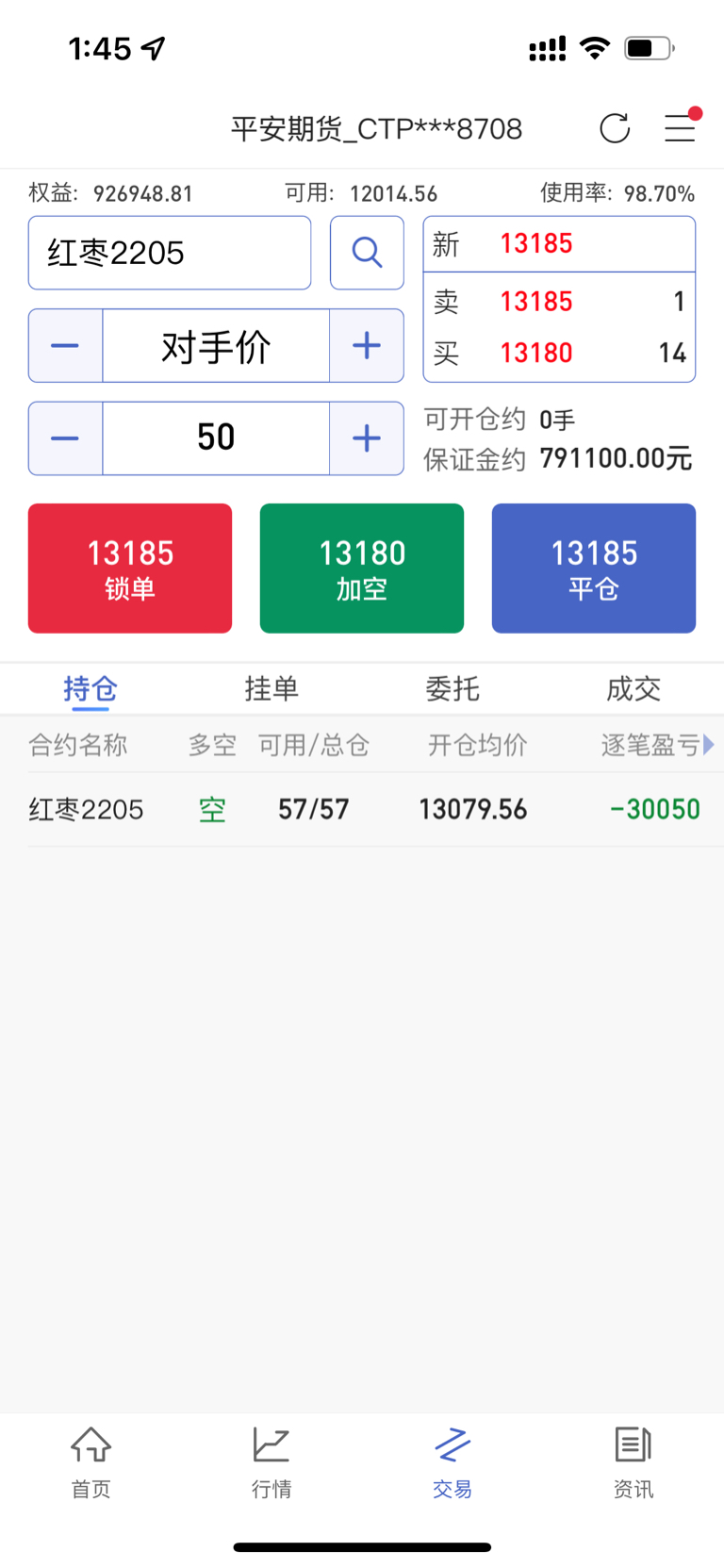Image resolution: width=724 pixels, height=1568 pixels.
Task: Edit the 对手价 price field
Action: click(x=216, y=346)
